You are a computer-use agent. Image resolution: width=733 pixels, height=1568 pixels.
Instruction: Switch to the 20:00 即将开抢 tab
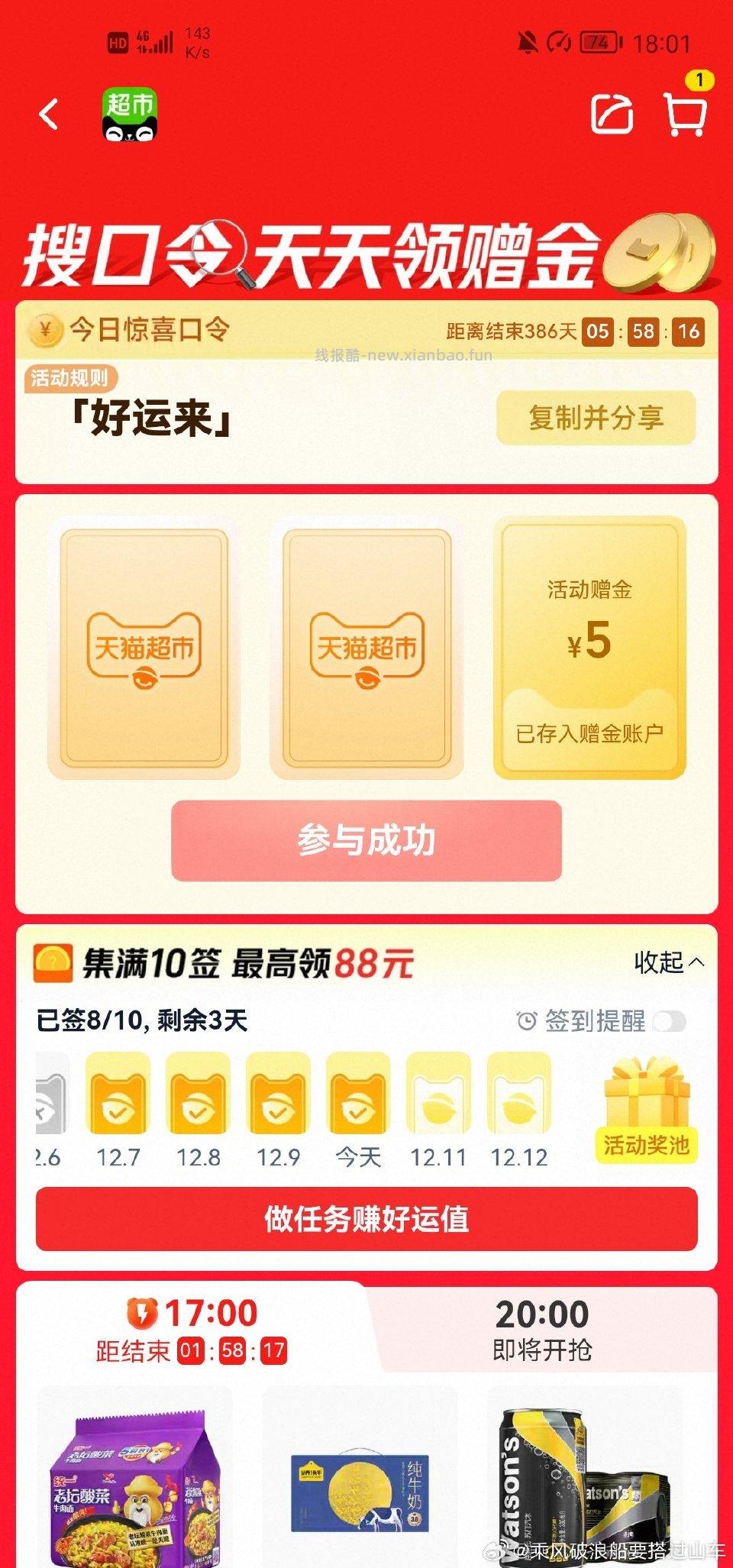pos(542,1330)
